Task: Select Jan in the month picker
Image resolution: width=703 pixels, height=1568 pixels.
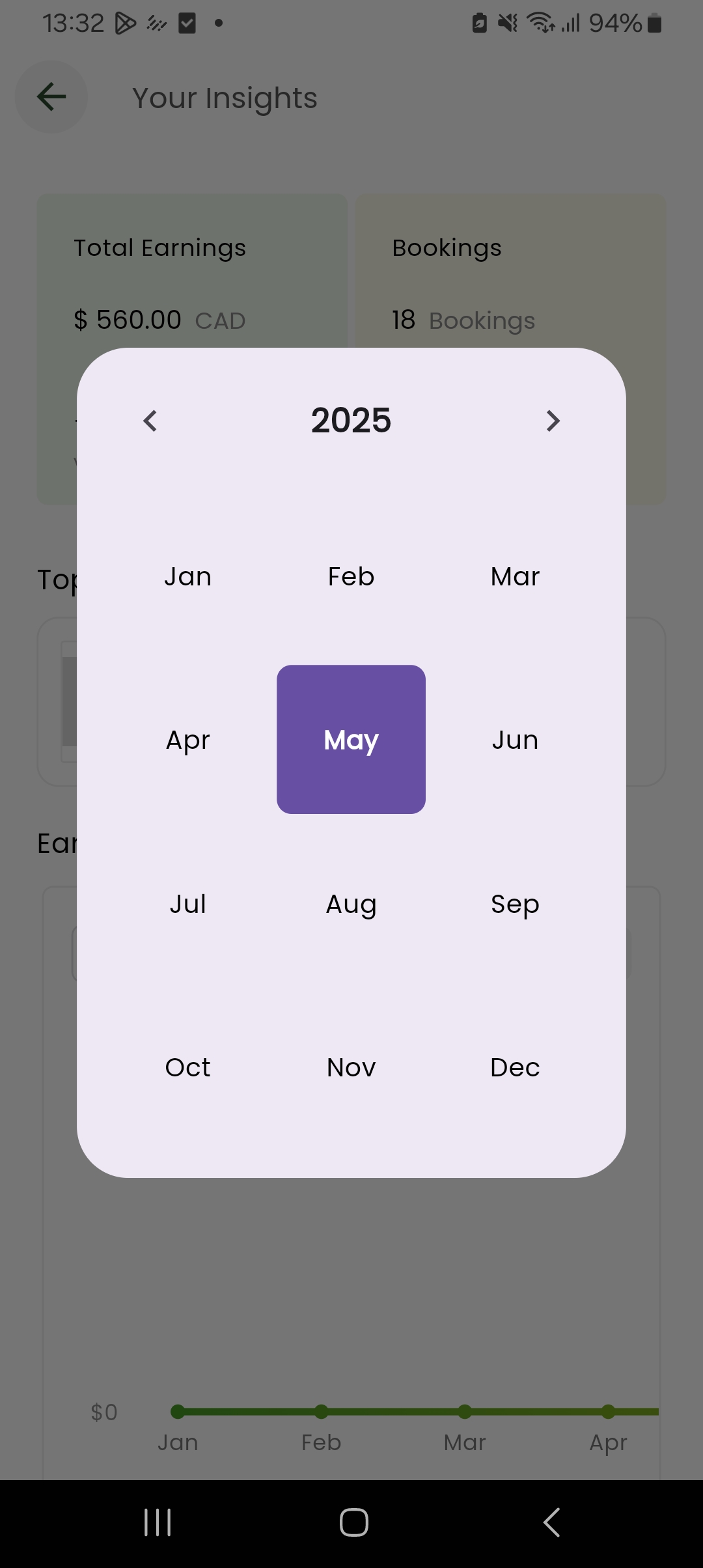Action: click(x=187, y=576)
